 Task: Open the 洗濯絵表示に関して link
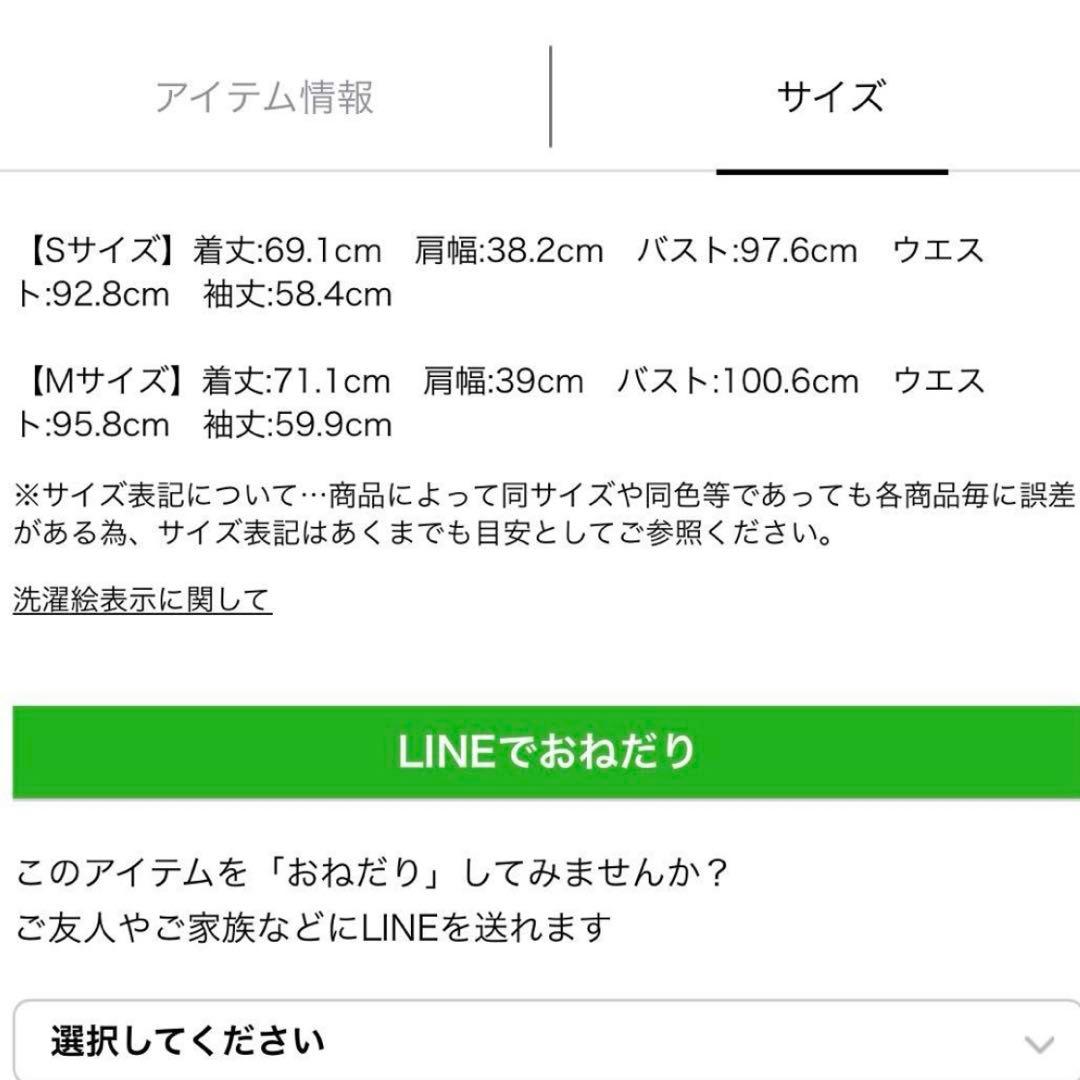pos(142,600)
